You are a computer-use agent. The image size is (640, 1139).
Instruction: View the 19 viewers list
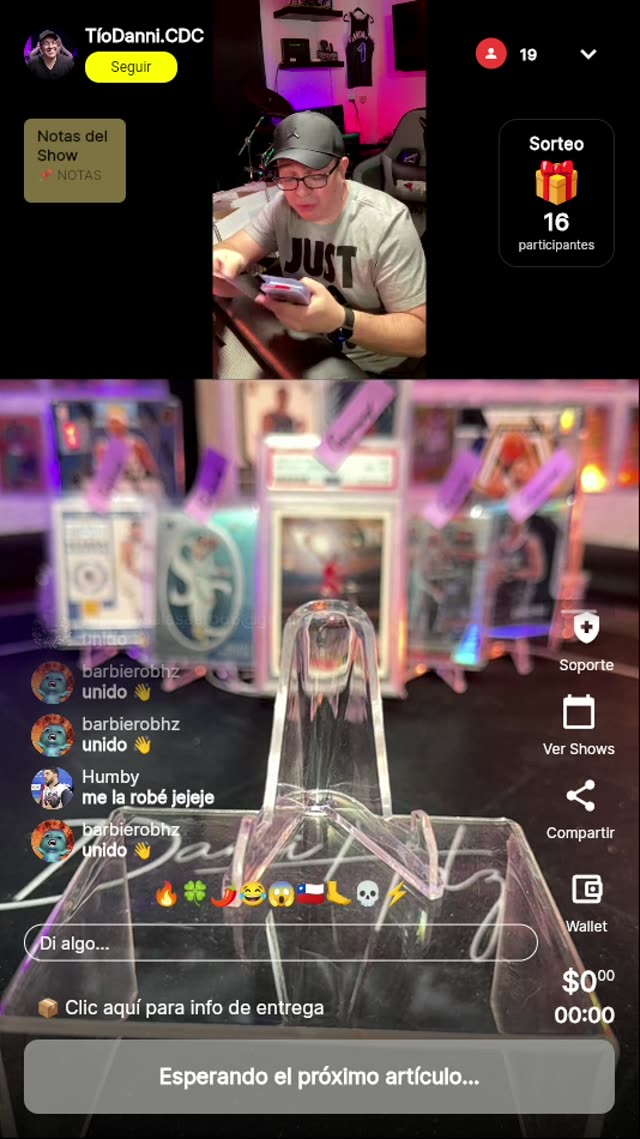[507, 54]
